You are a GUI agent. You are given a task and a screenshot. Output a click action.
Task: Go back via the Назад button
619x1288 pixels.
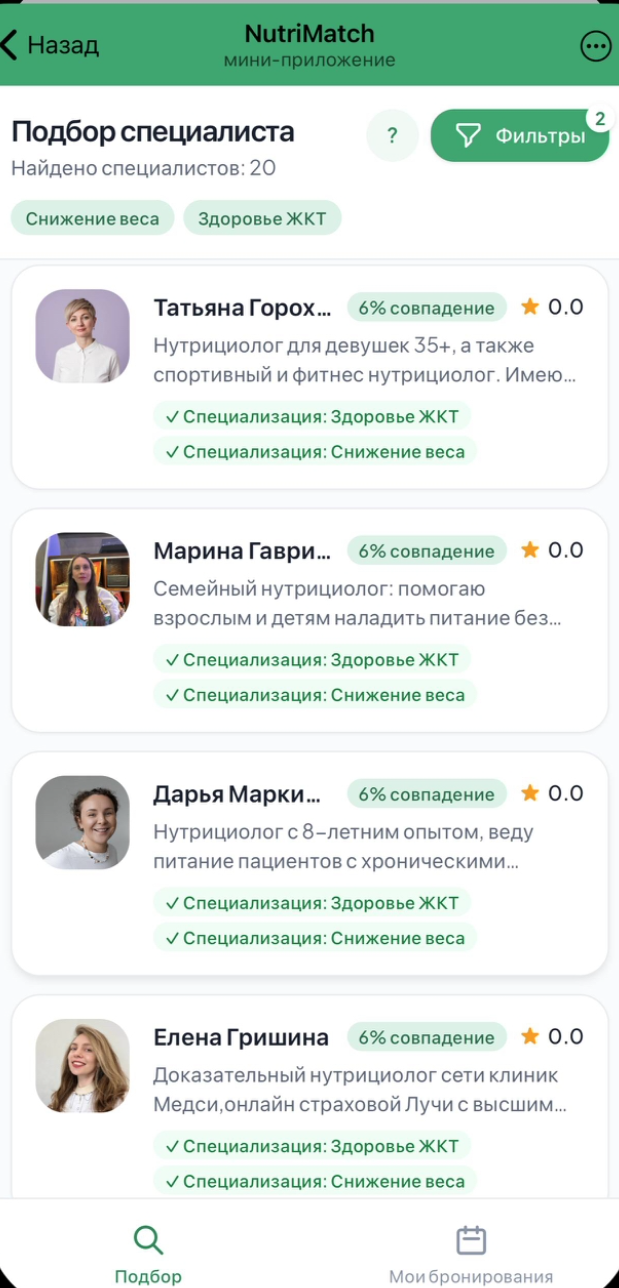50,45
